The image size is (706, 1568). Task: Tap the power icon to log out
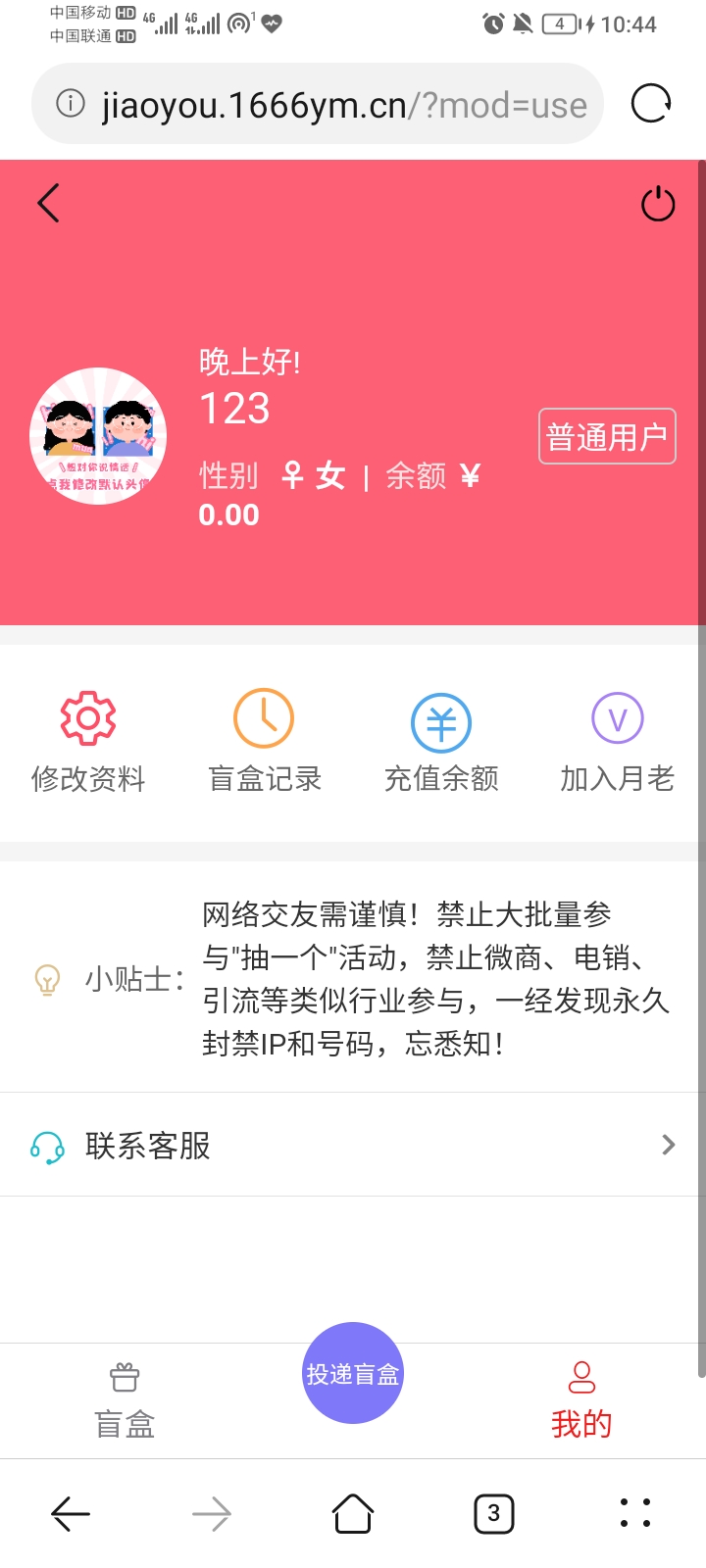tap(657, 204)
